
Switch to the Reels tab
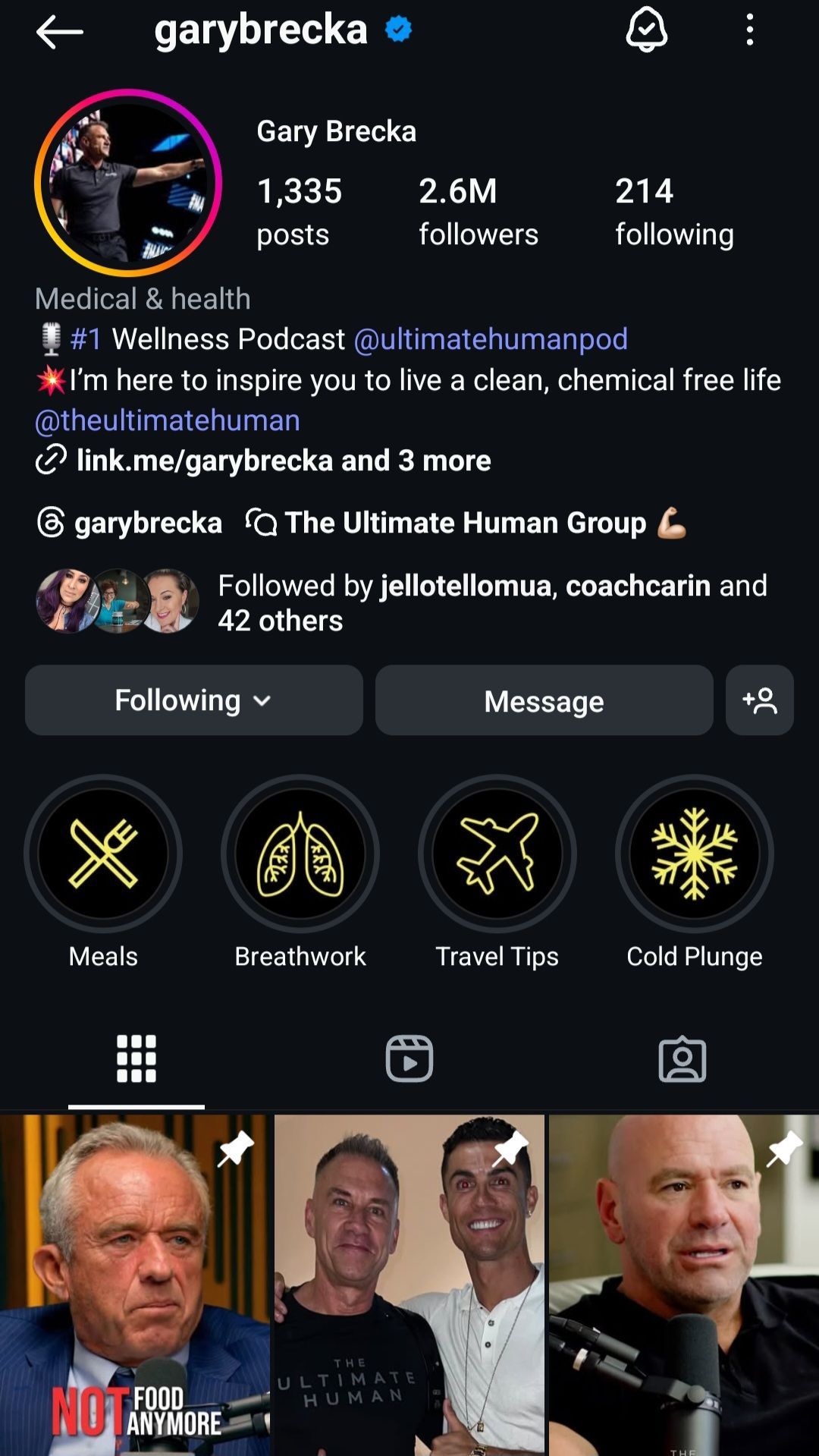409,1058
